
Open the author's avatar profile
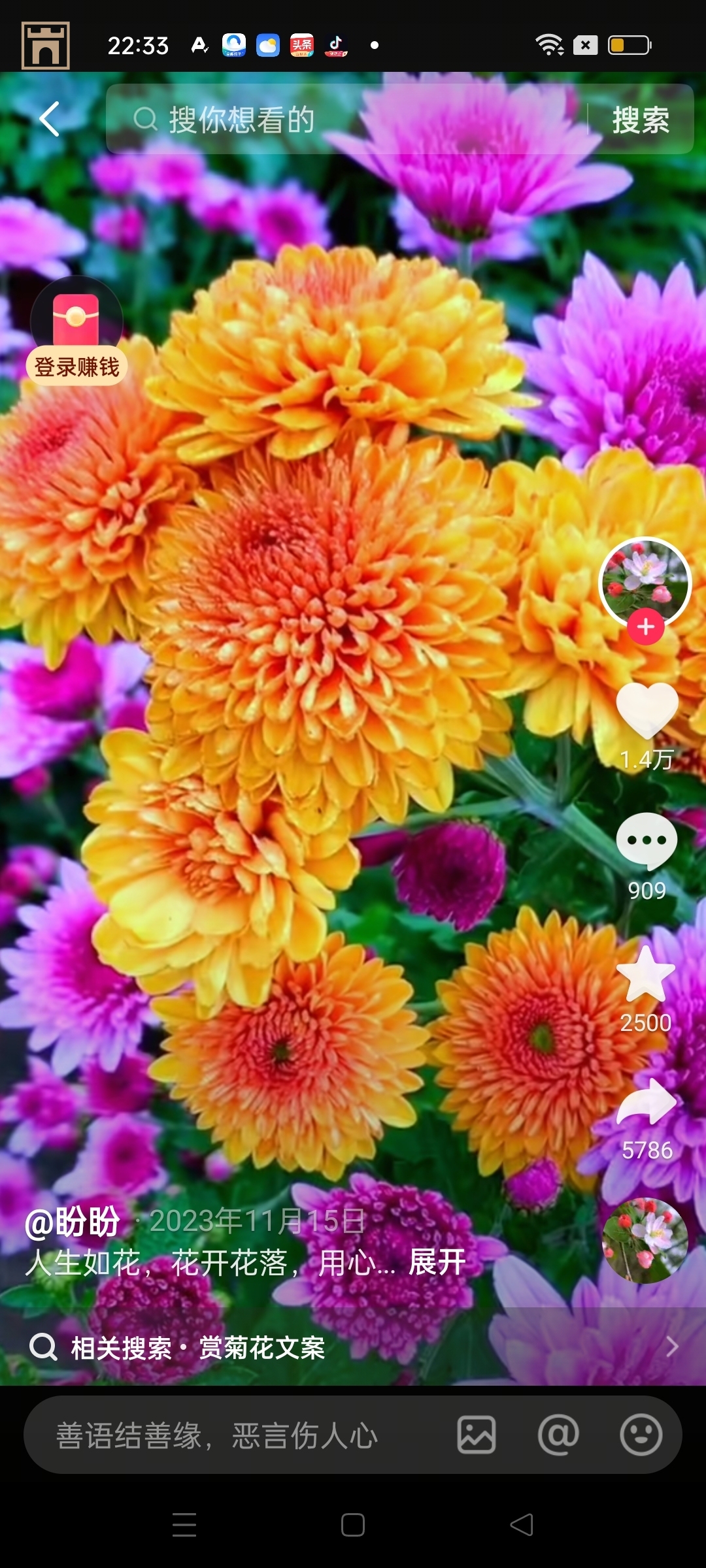pos(645,580)
